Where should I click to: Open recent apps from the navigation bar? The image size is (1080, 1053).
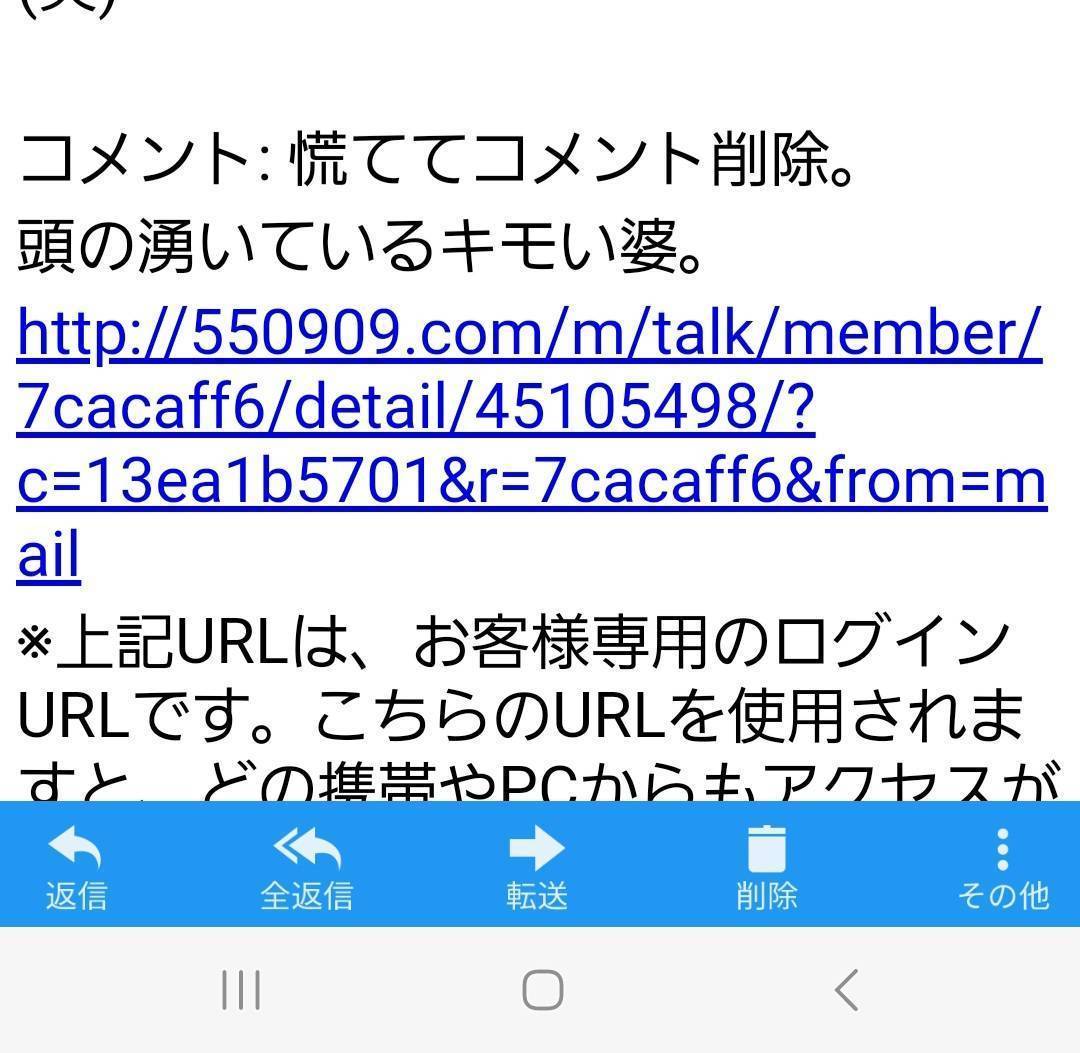(x=241, y=991)
